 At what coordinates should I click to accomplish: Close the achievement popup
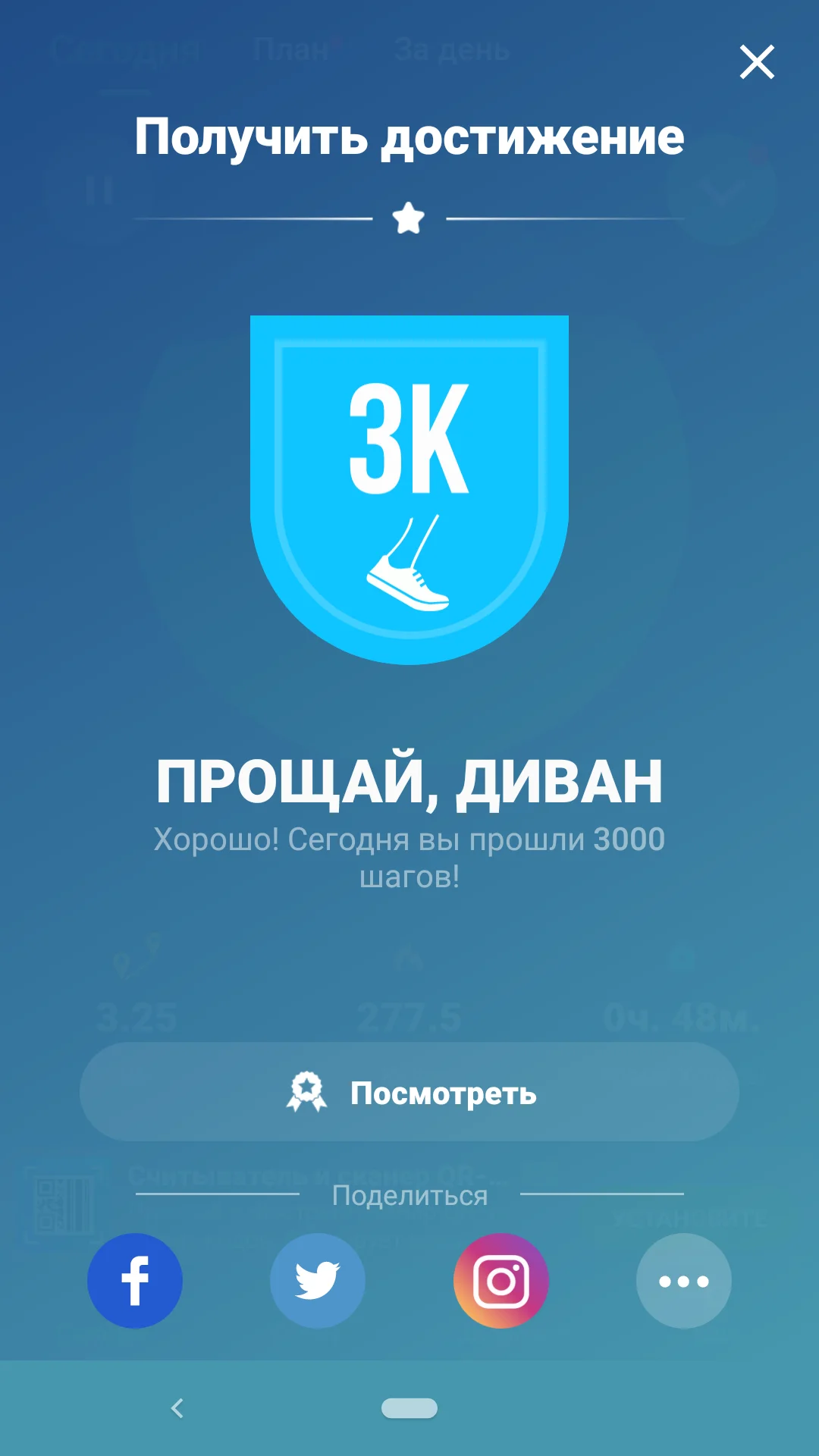[757, 61]
